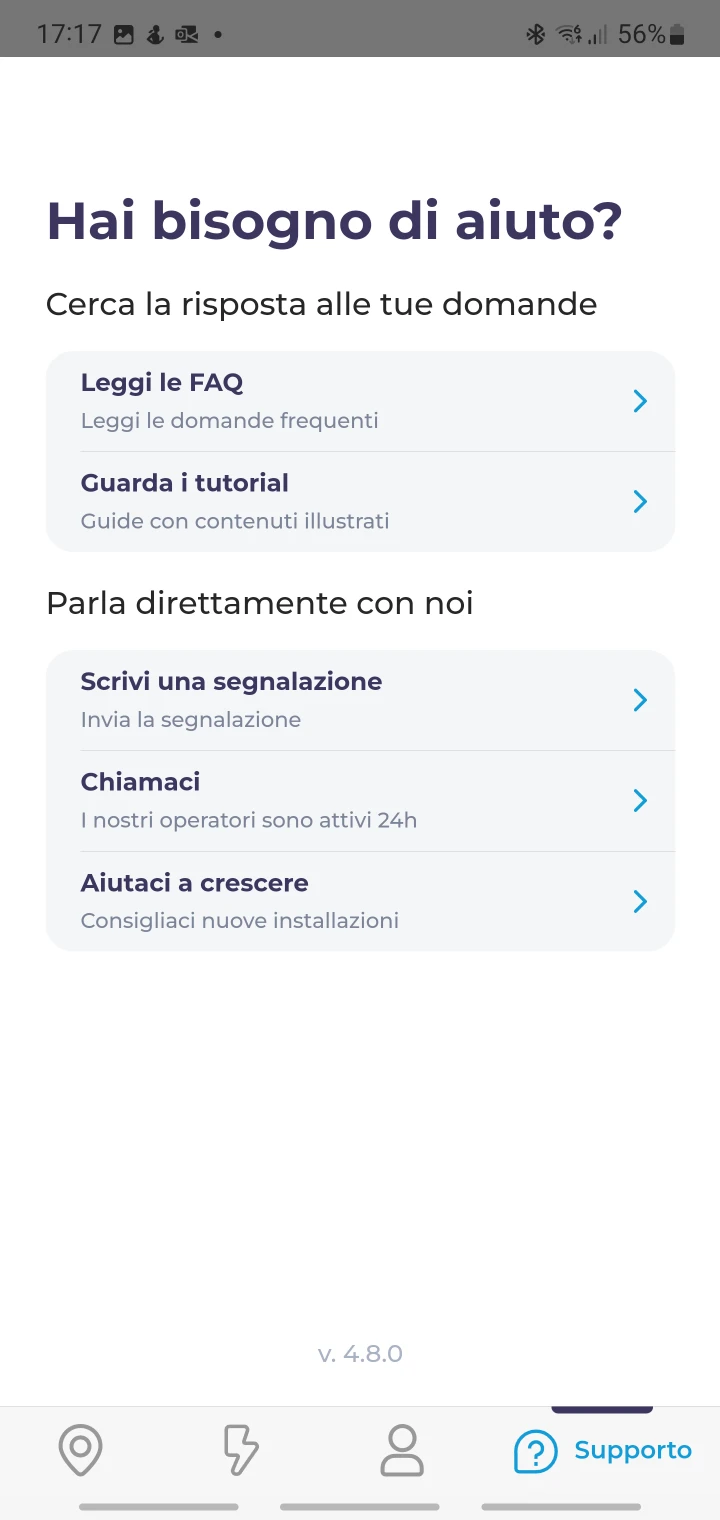This screenshot has width=720, height=1520.
Task: Select Scrivi una segnalazione
Action: pyautogui.click(x=360, y=700)
